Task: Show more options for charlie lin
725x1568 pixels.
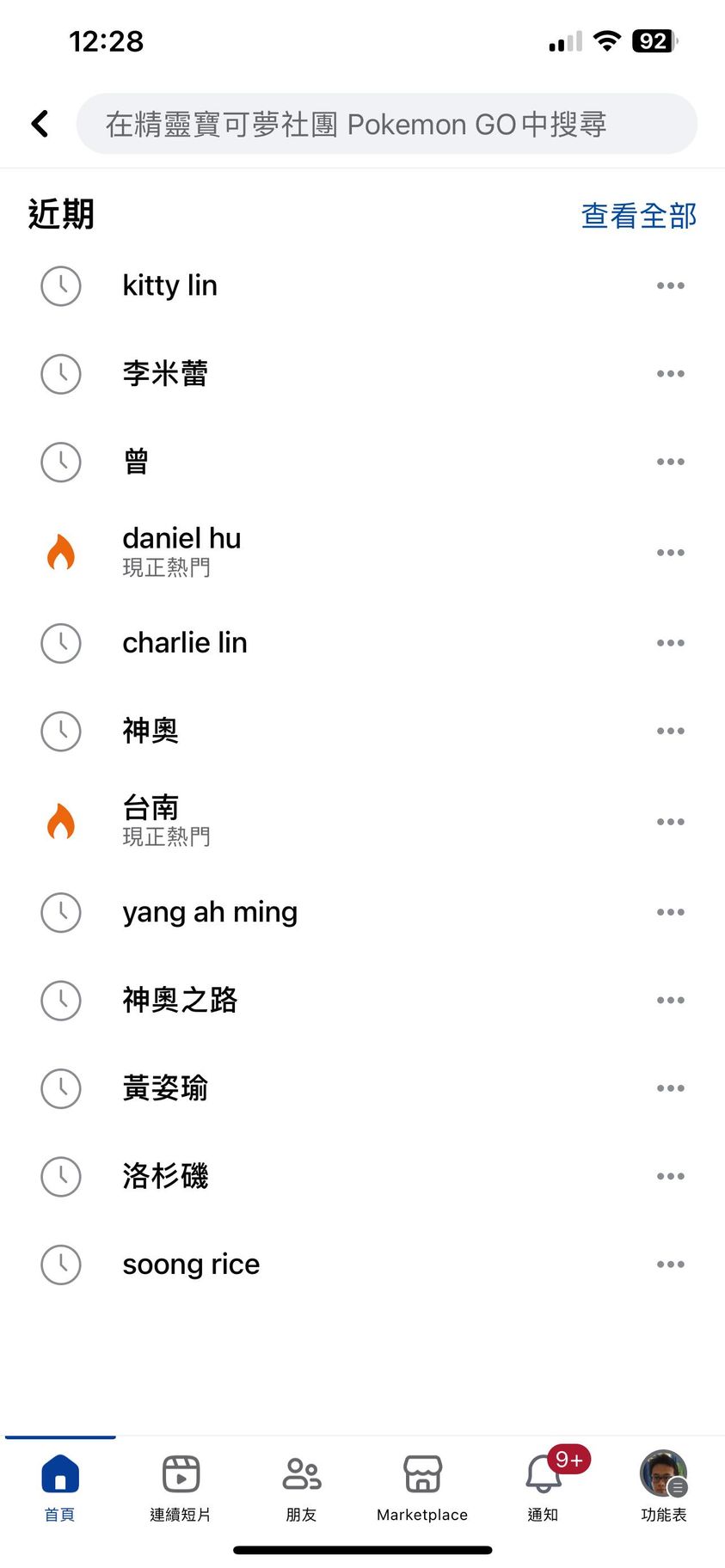Action: coord(670,643)
